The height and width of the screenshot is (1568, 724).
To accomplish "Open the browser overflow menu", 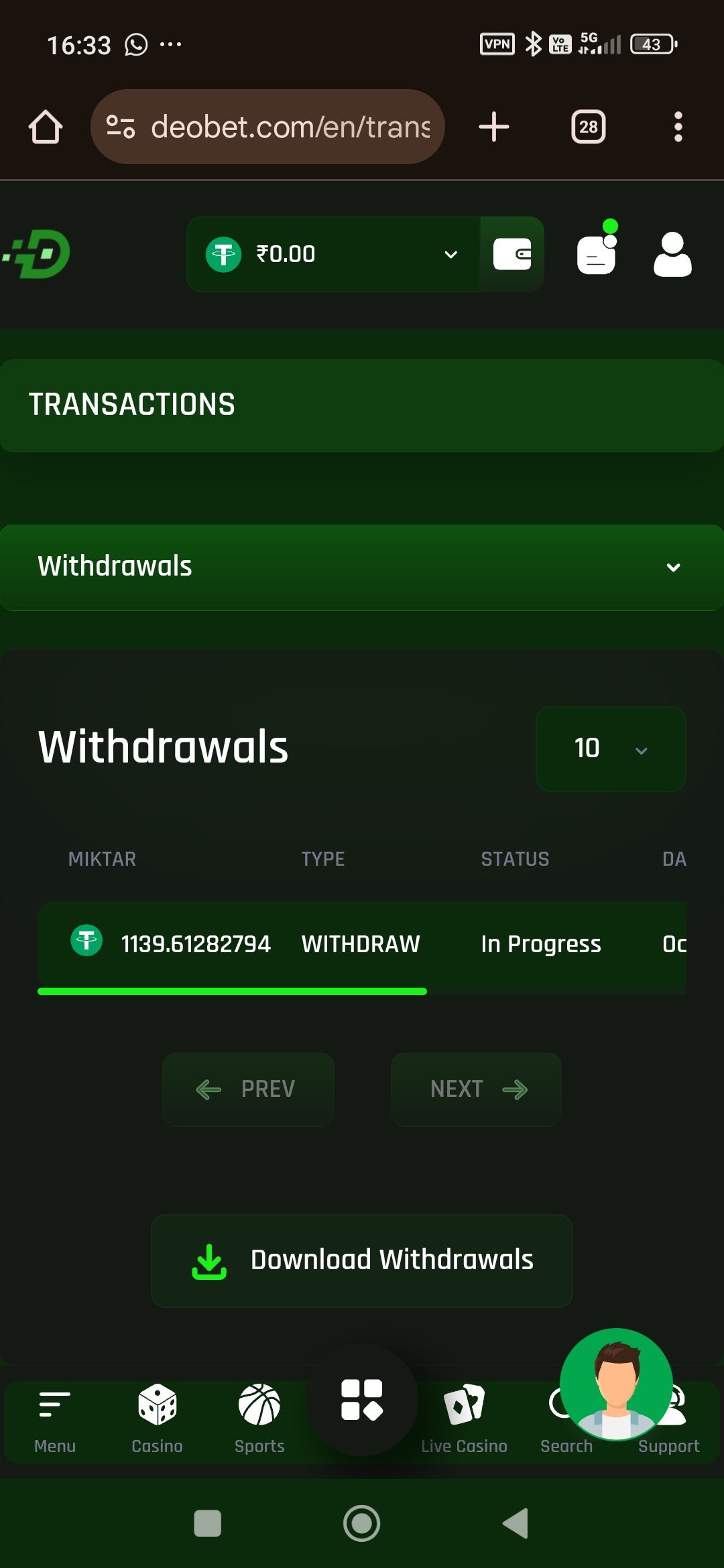I will [x=678, y=127].
